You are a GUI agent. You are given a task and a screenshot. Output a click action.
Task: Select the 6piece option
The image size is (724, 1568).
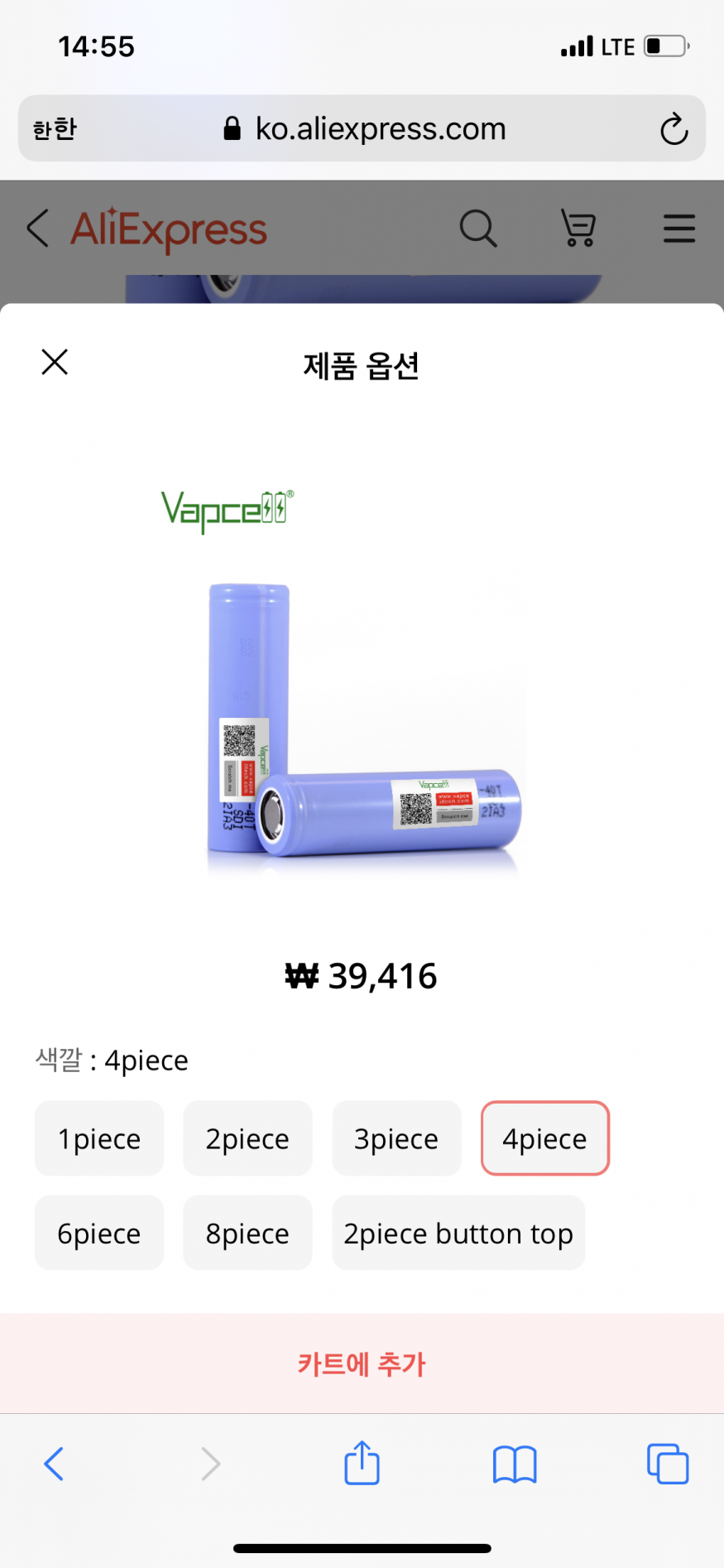[x=99, y=1233]
